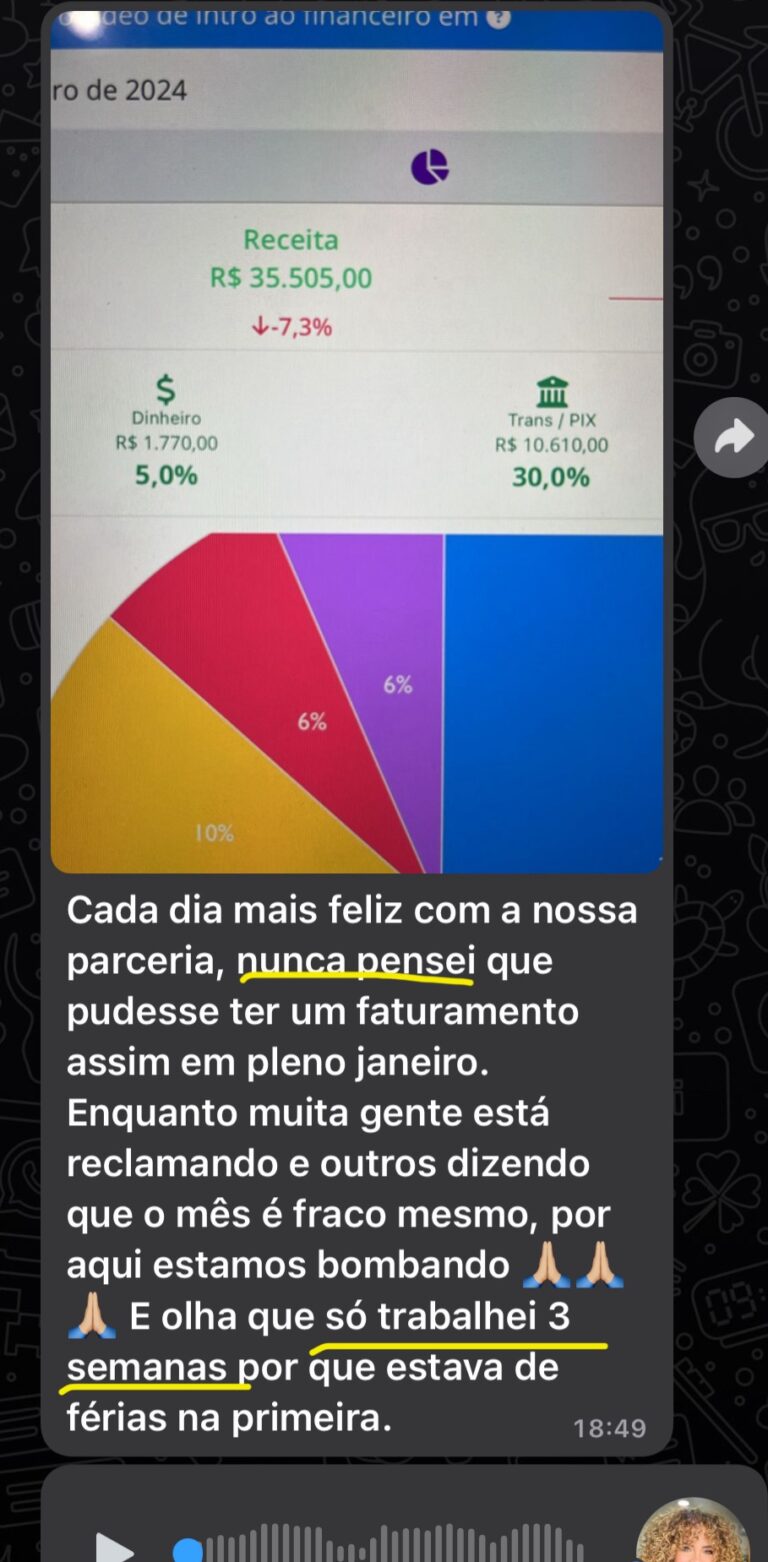The height and width of the screenshot is (1562, 768).
Task: Forward the revenue photo message
Action: 733,436
